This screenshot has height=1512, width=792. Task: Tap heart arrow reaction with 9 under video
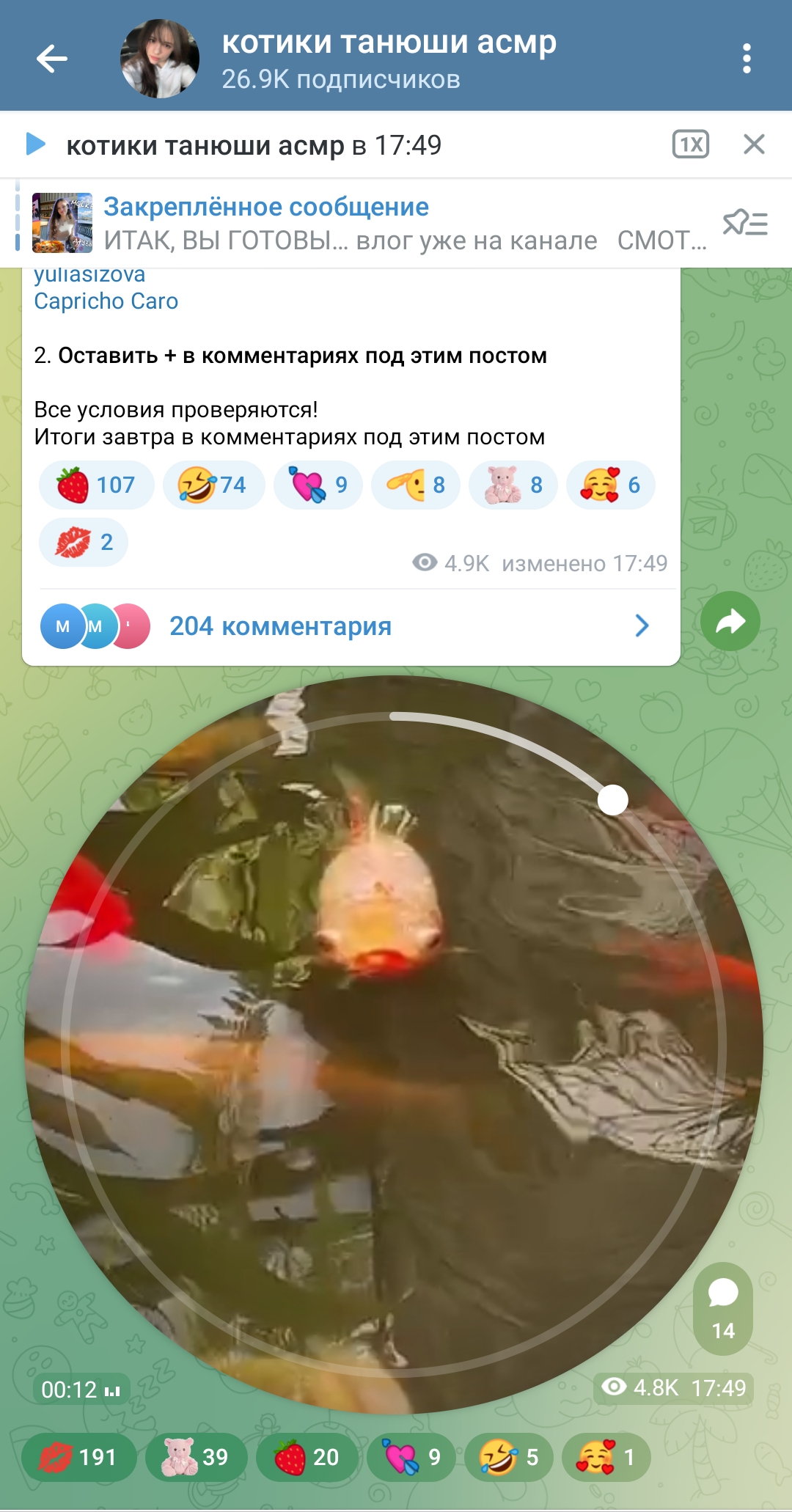coord(411,1457)
